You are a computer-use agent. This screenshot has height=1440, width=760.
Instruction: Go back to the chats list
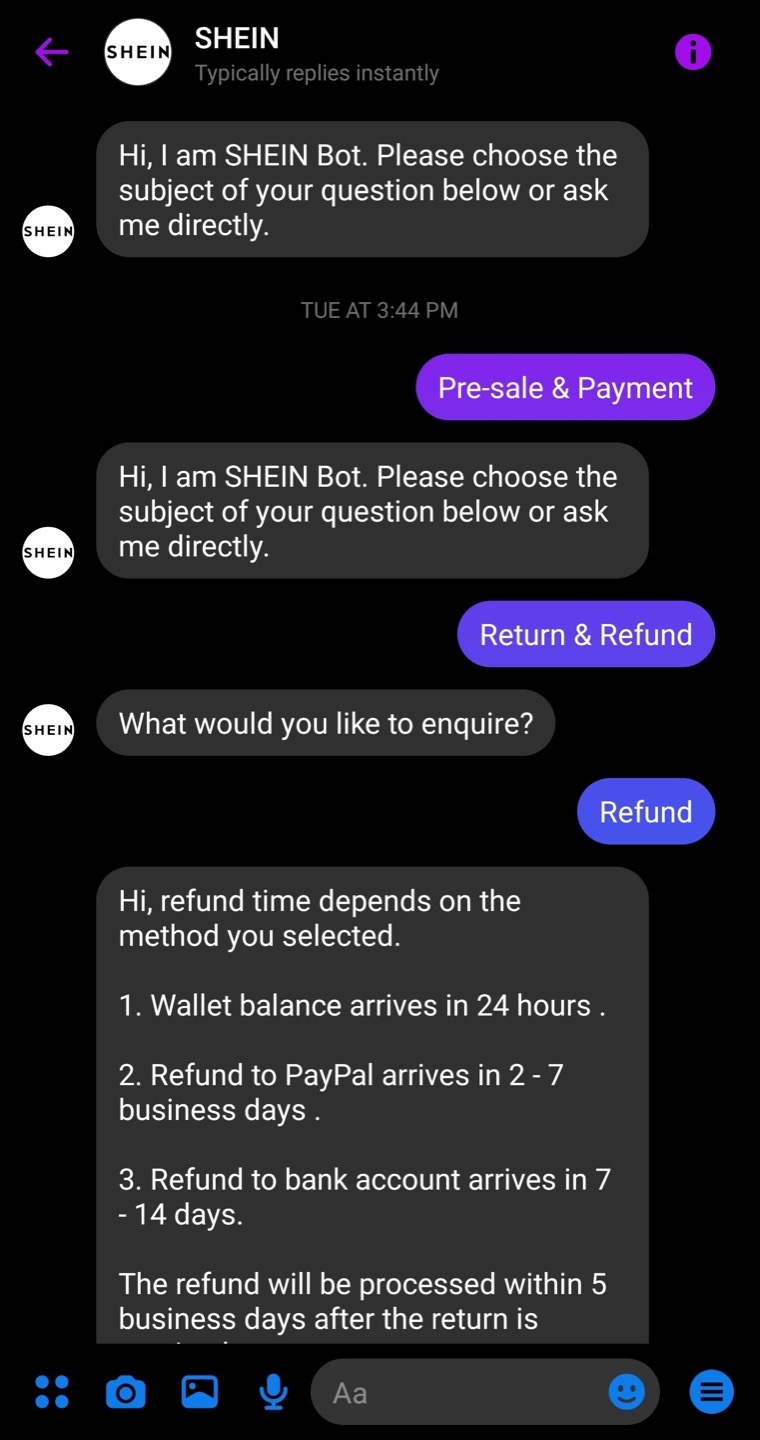click(x=51, y=52)
